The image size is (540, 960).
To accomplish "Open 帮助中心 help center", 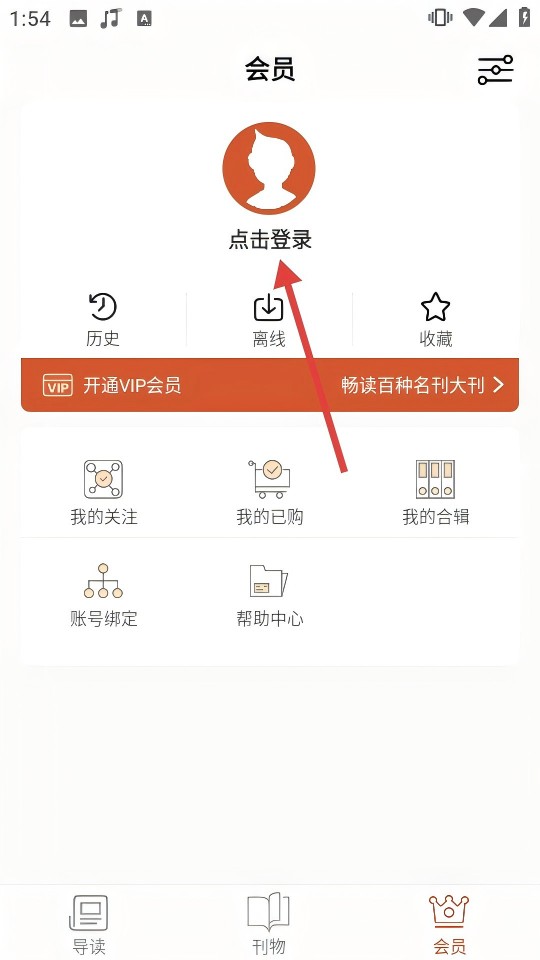I will click(x=269, y=596).
